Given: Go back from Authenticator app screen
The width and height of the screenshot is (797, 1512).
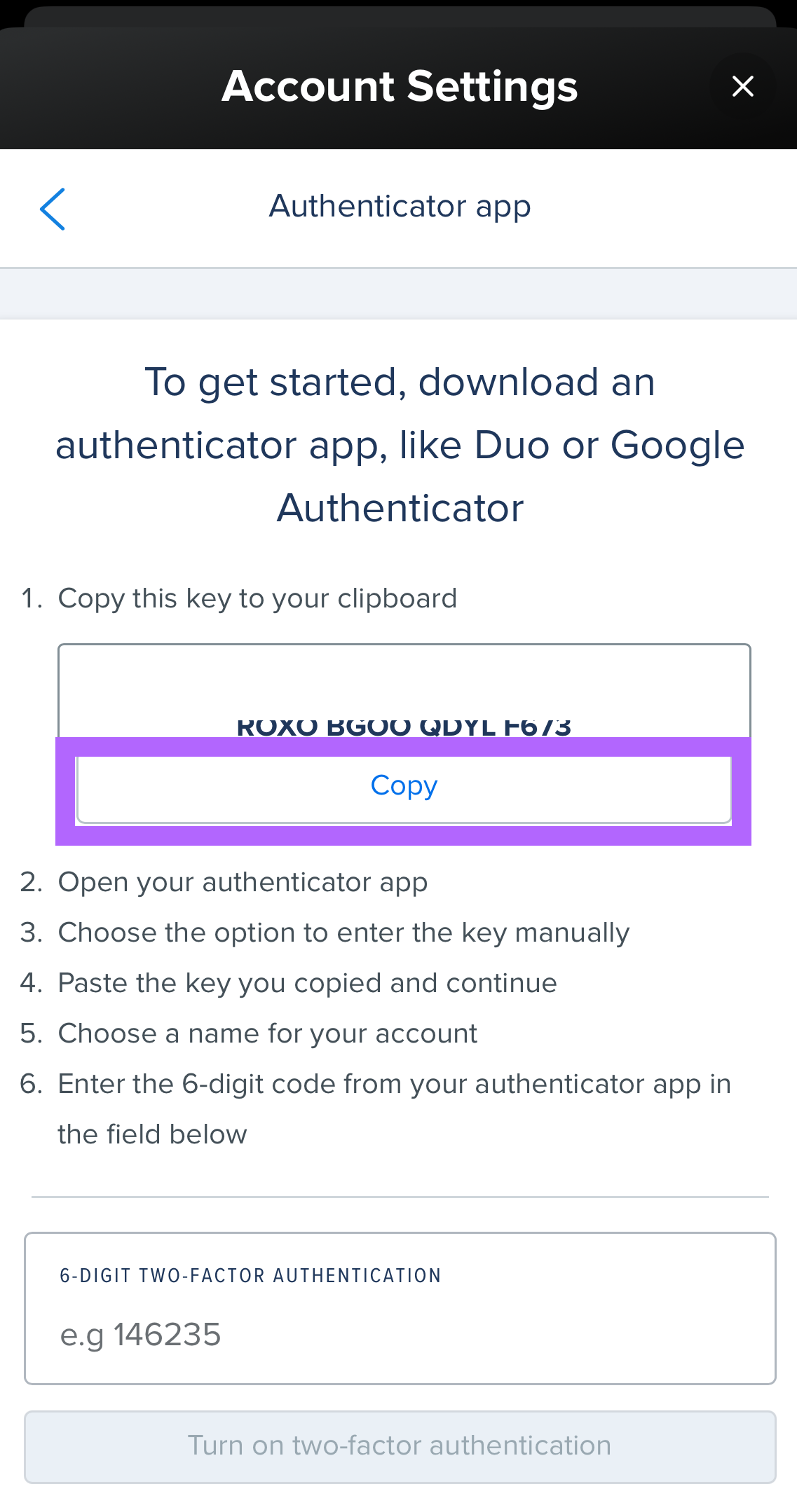Looking at the screenshot, I should (x=53, y=209).
